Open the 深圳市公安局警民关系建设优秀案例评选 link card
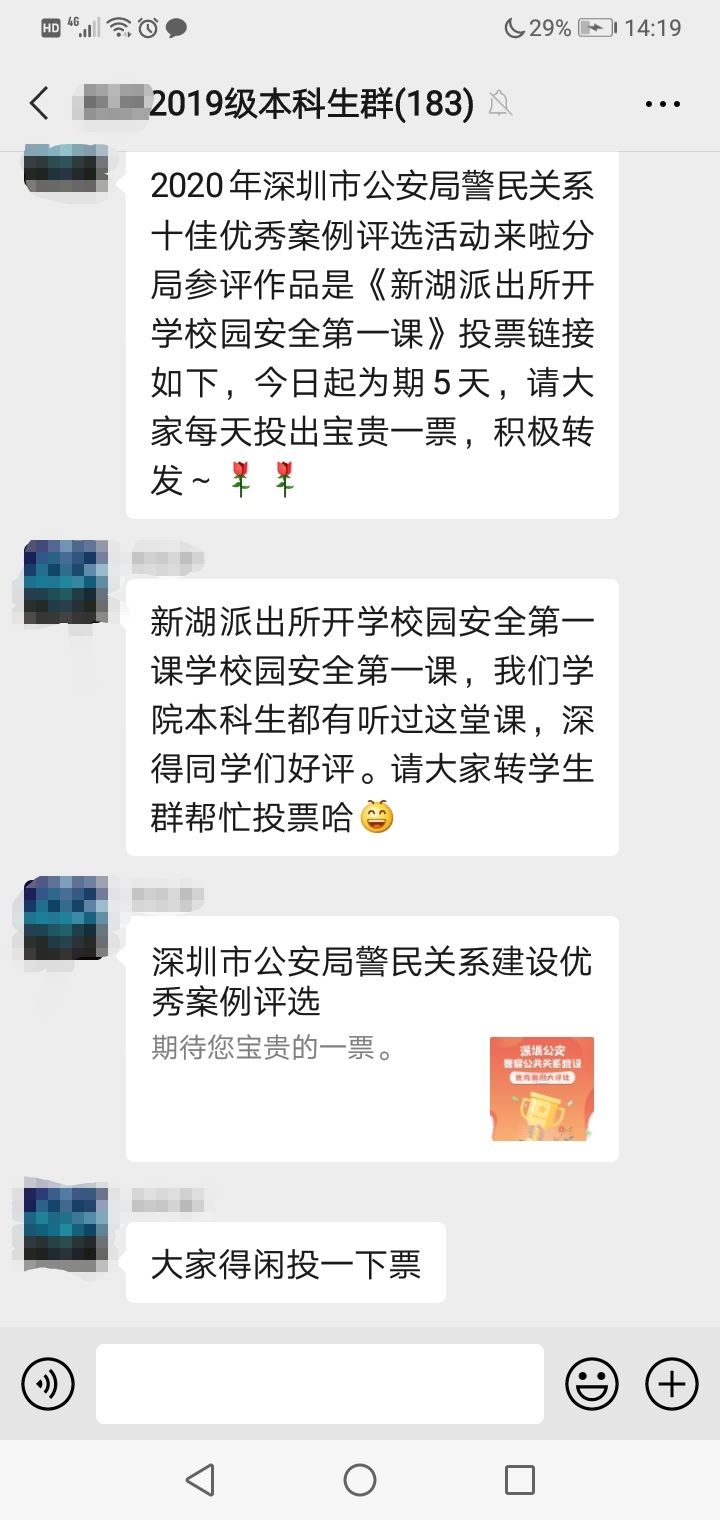Image resolution: width=720 pixels, height=1520 pixels. click(372, 1038)
